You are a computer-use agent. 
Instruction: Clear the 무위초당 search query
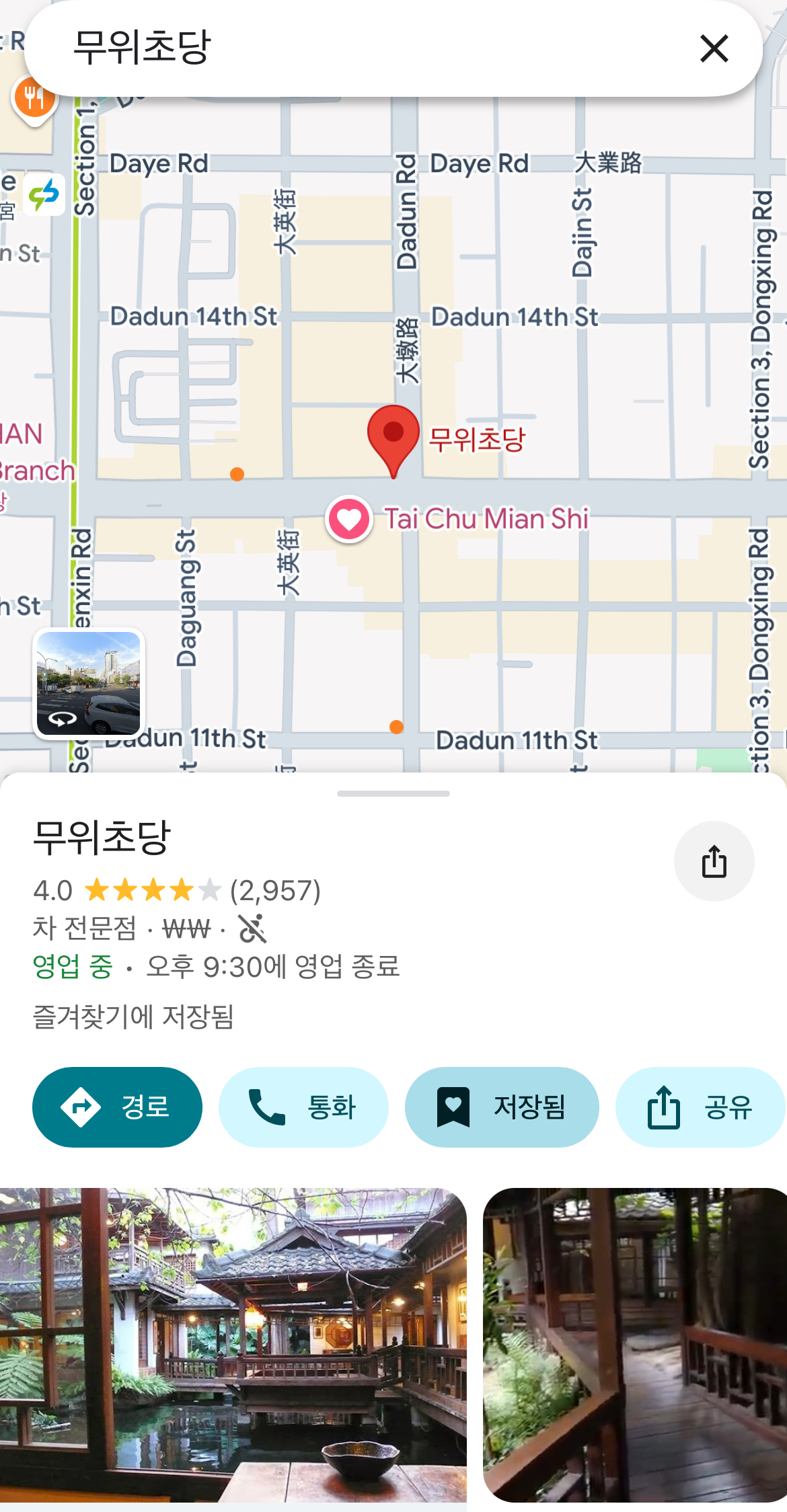pyautogui.click(x=714, y=48)
